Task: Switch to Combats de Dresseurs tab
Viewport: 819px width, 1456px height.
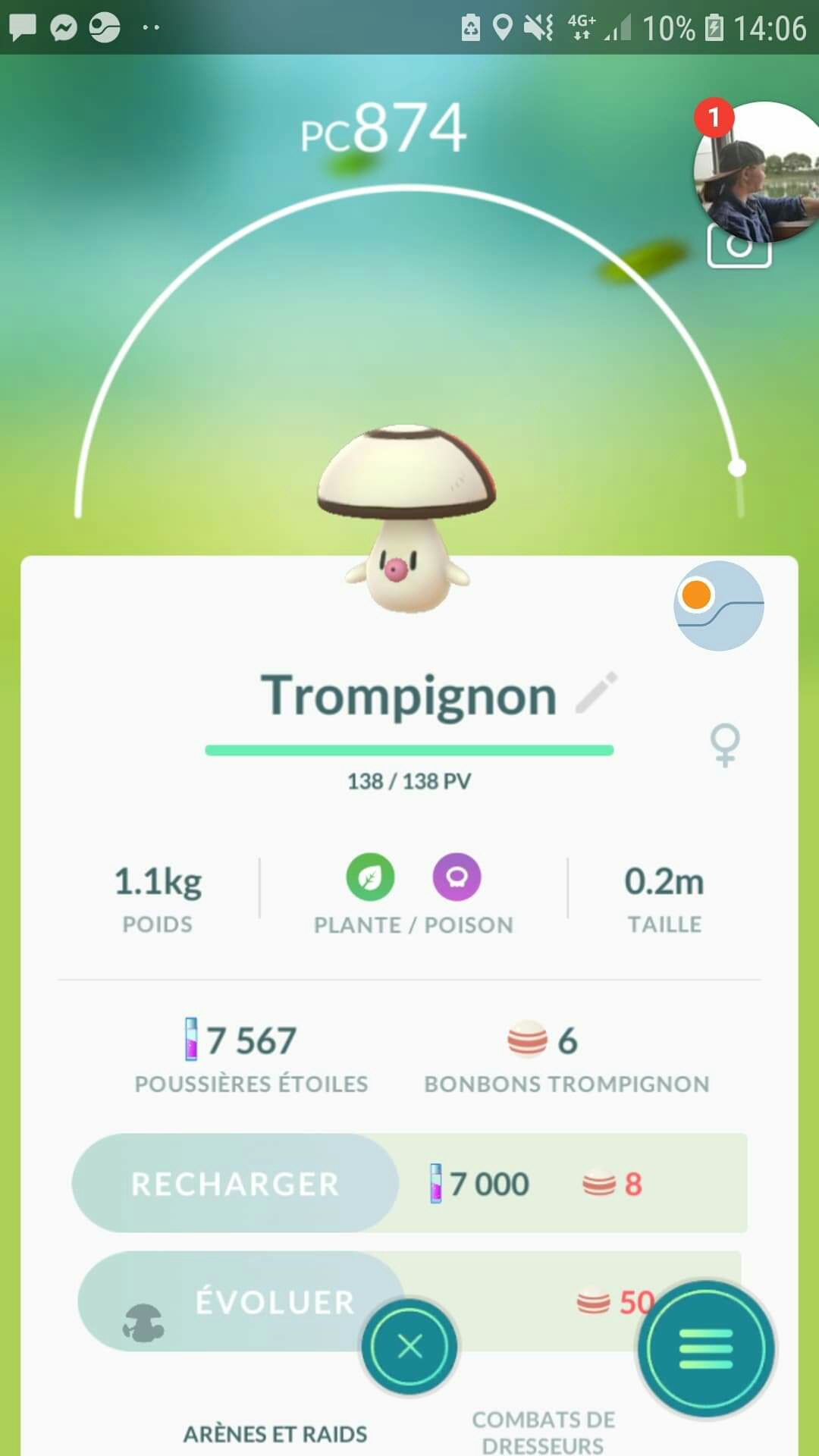Action: click(543, 1432)
